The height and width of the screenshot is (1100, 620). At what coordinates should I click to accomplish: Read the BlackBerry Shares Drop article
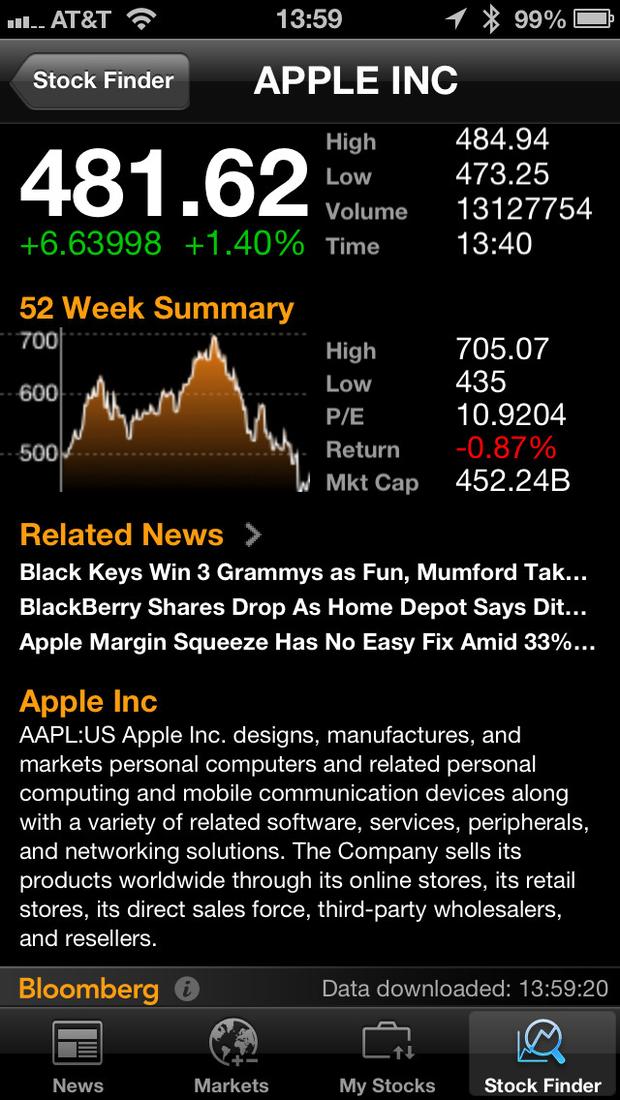(304, 607)
